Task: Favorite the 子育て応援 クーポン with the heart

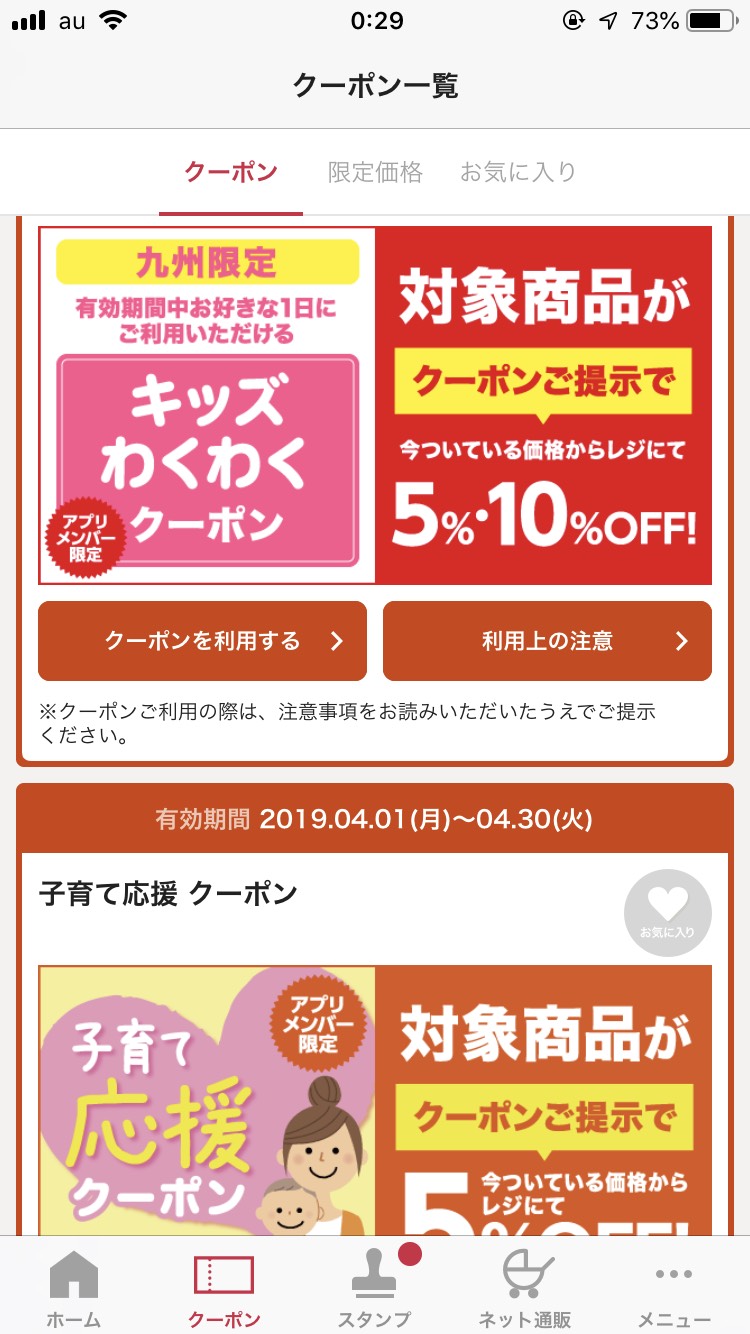Action: coord(667,913)
